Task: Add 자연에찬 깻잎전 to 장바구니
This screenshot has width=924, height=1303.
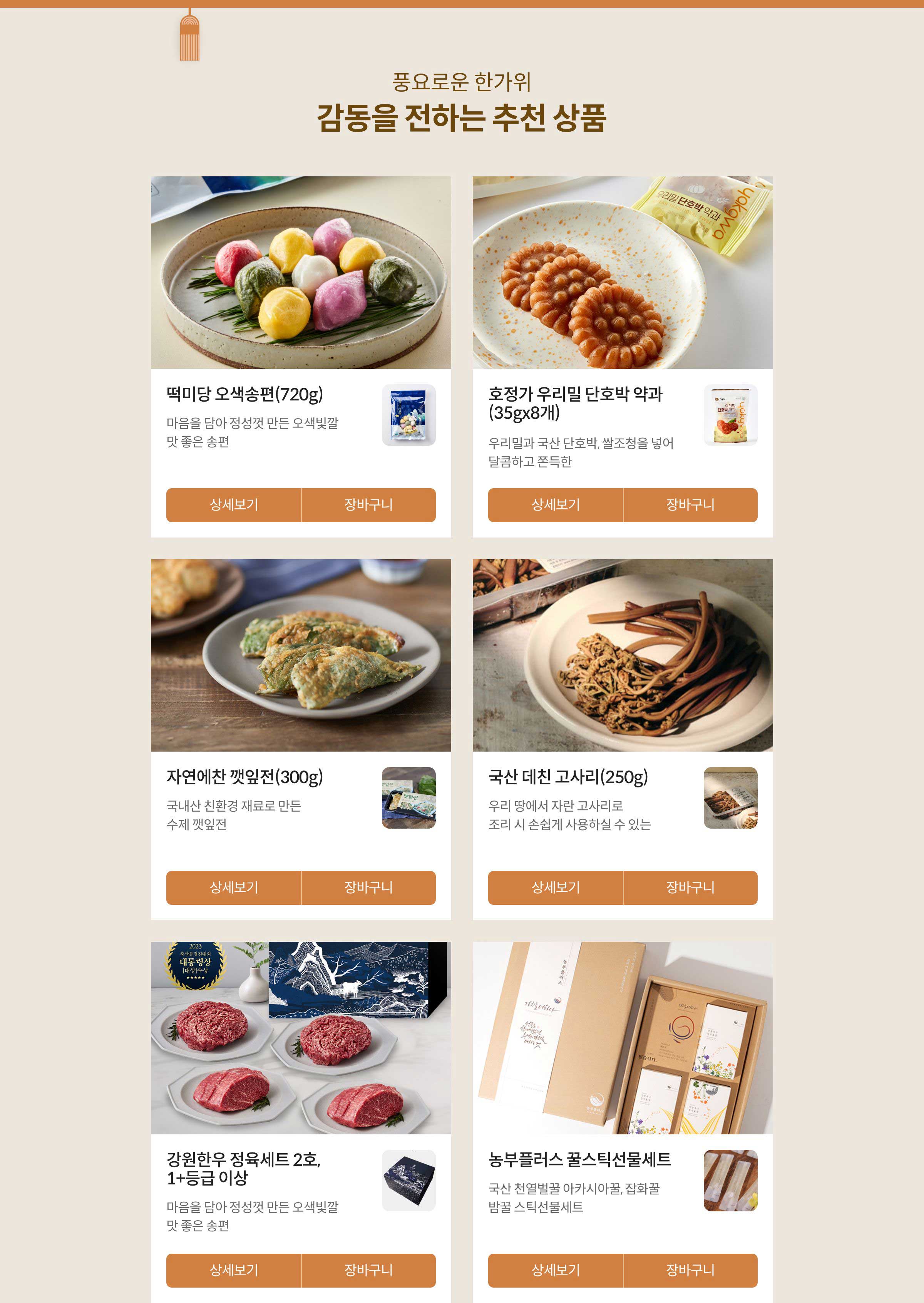Action: (x=368, y=887)
